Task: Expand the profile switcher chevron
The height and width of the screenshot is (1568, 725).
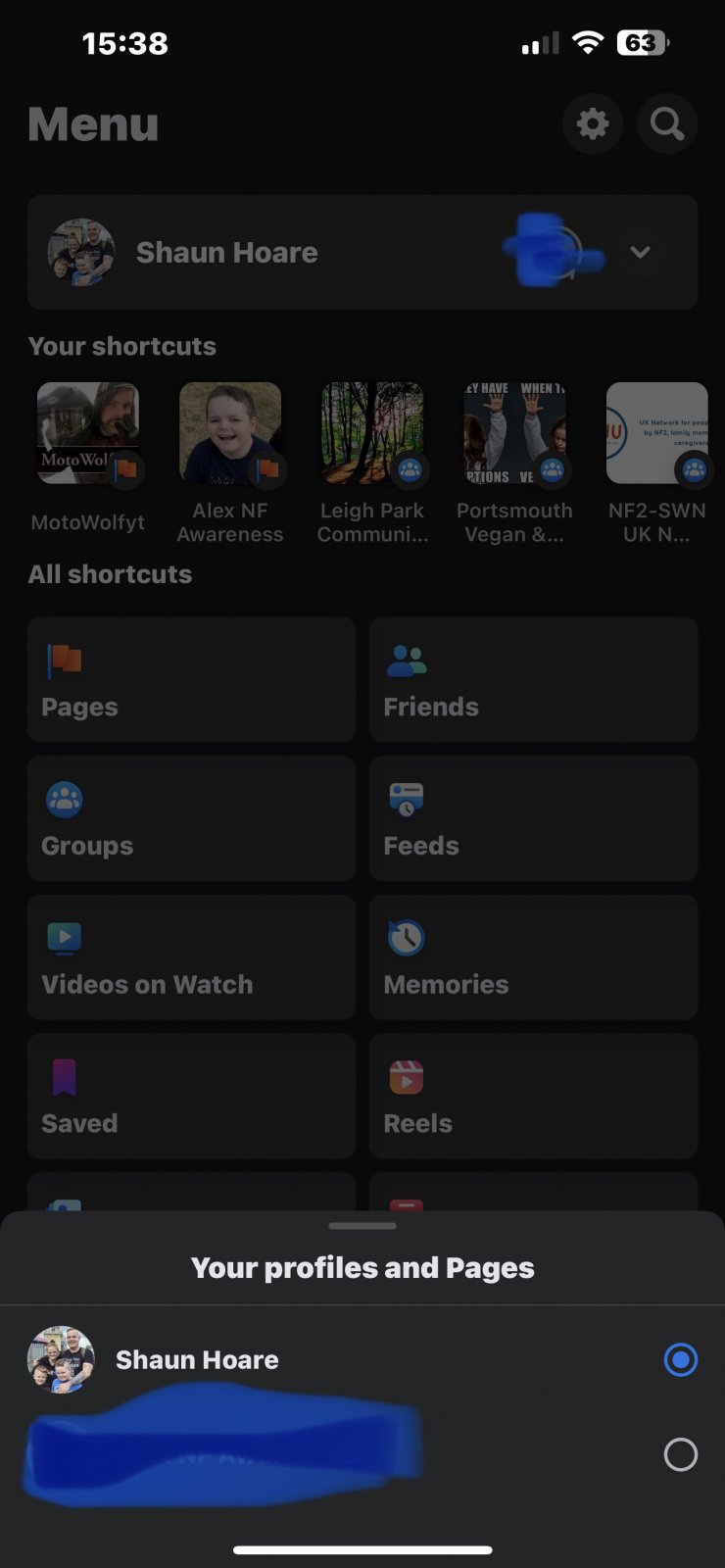Action: (x=640, y=252)
